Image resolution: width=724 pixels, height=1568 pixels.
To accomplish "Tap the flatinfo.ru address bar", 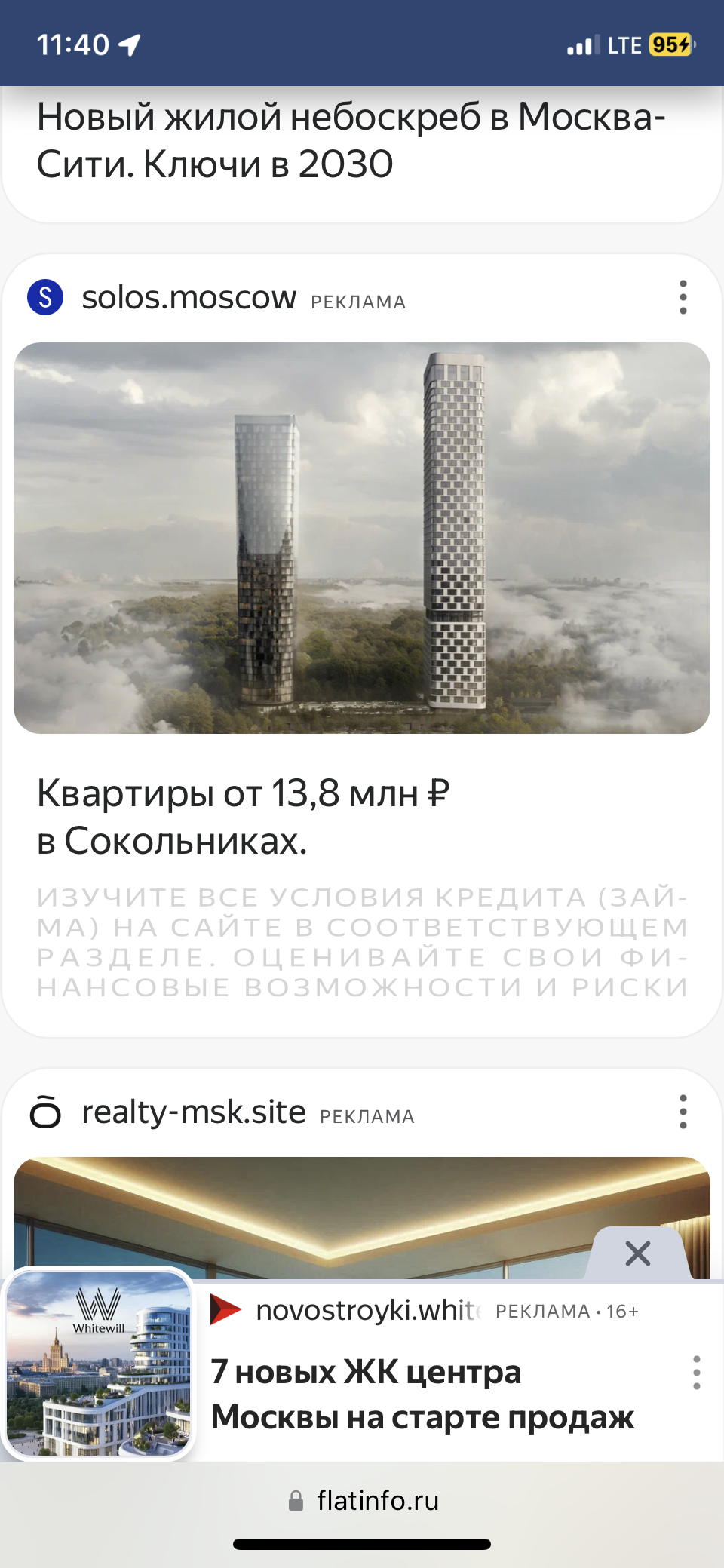I will (x=364, y=1501).
